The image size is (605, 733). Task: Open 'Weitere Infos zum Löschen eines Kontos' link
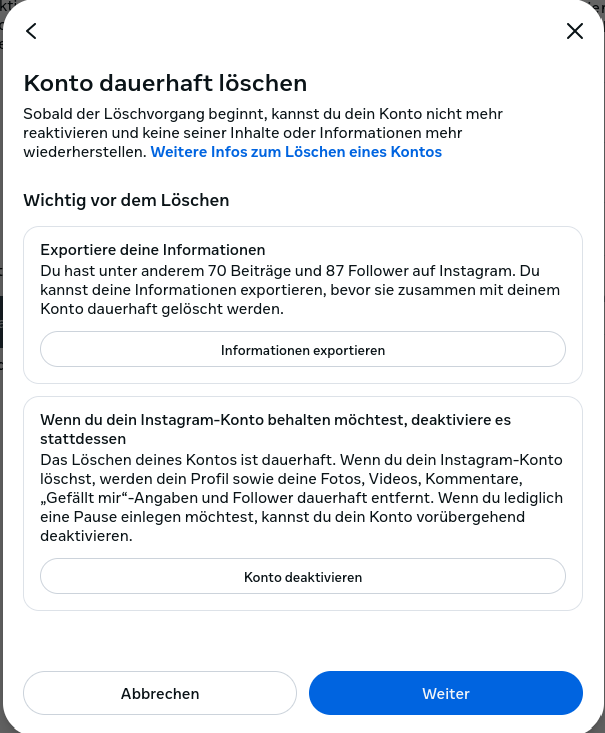[296, 152]
